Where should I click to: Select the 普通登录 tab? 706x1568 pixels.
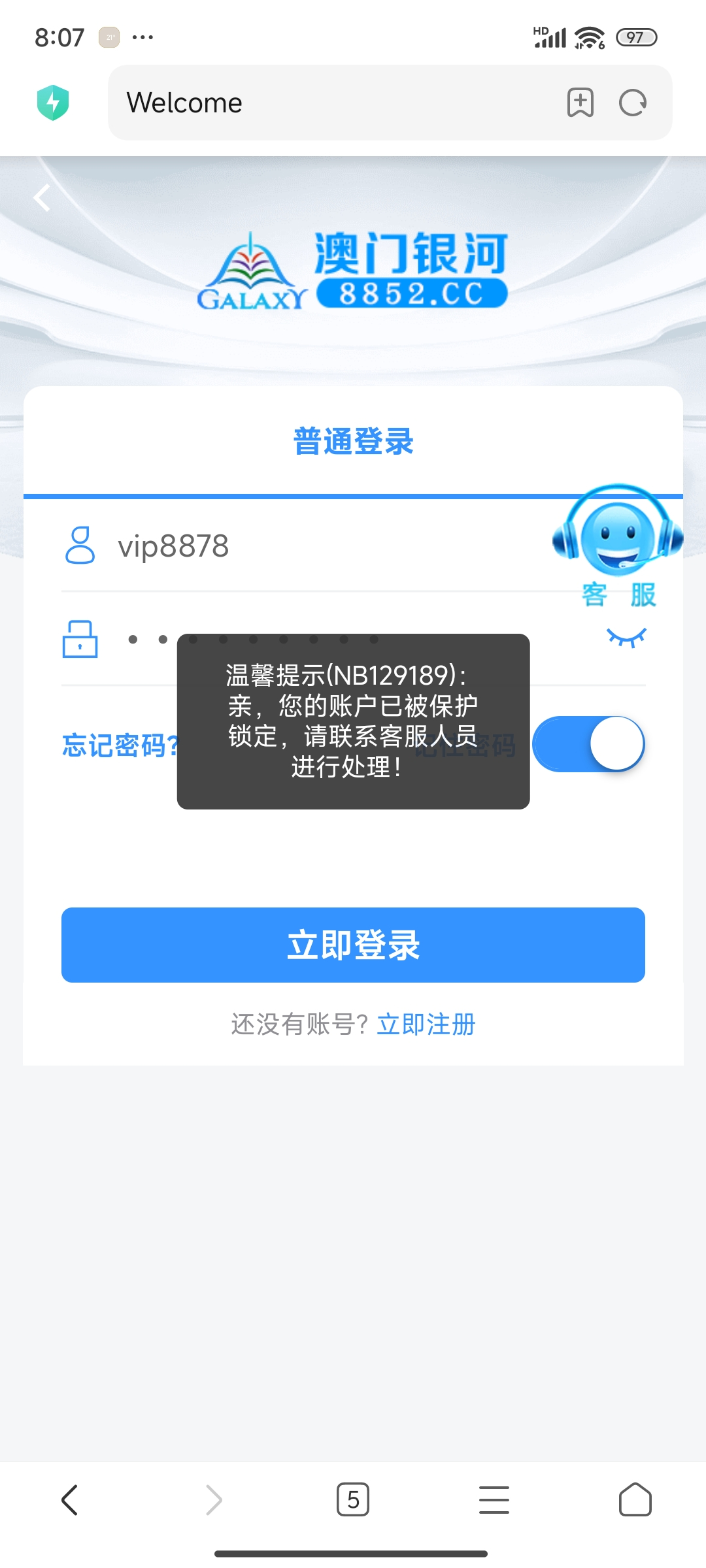[x=353, y=442]
